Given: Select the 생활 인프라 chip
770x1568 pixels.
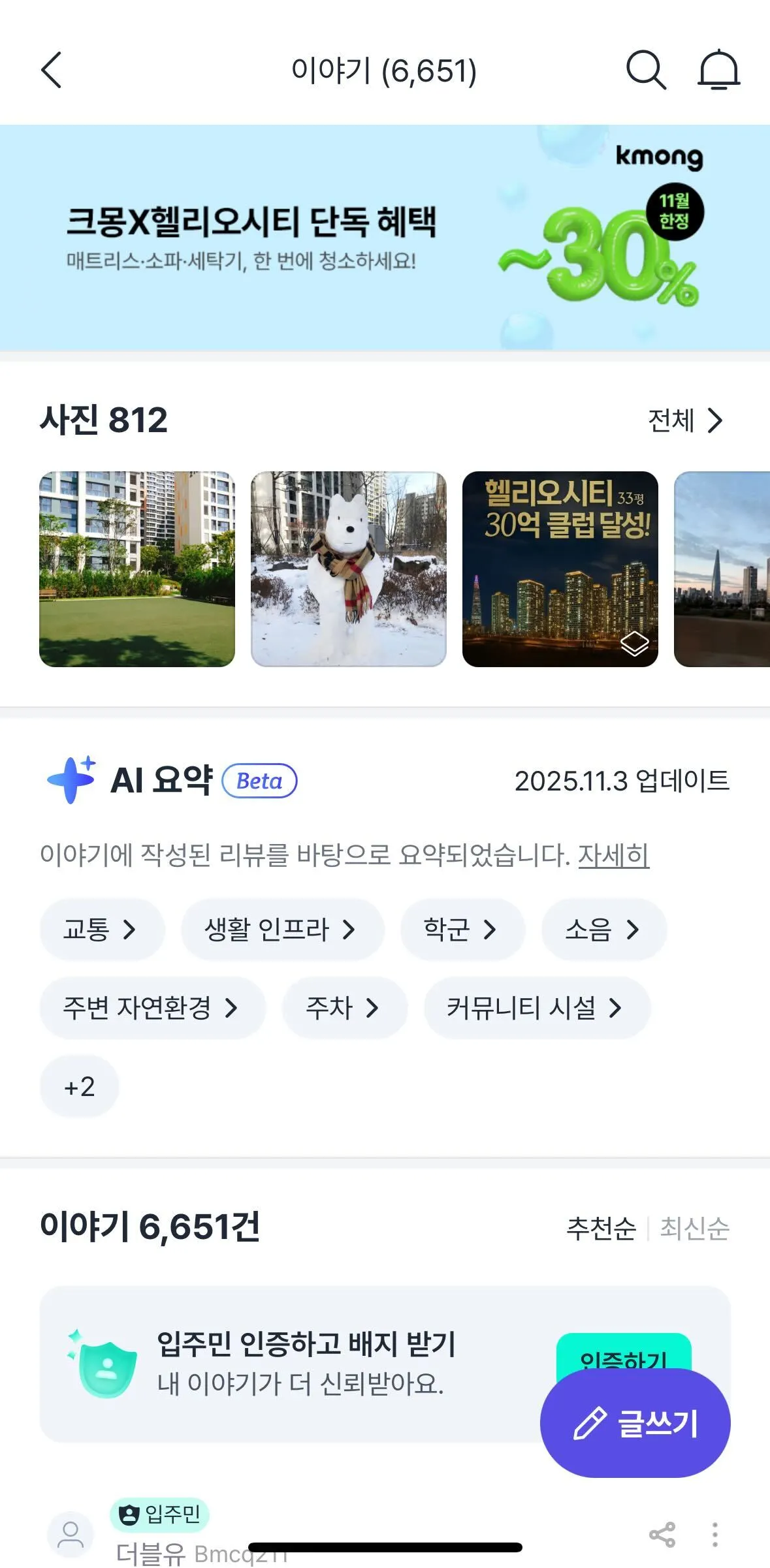Looking at the screenshot, I should (x=281, y=929).
